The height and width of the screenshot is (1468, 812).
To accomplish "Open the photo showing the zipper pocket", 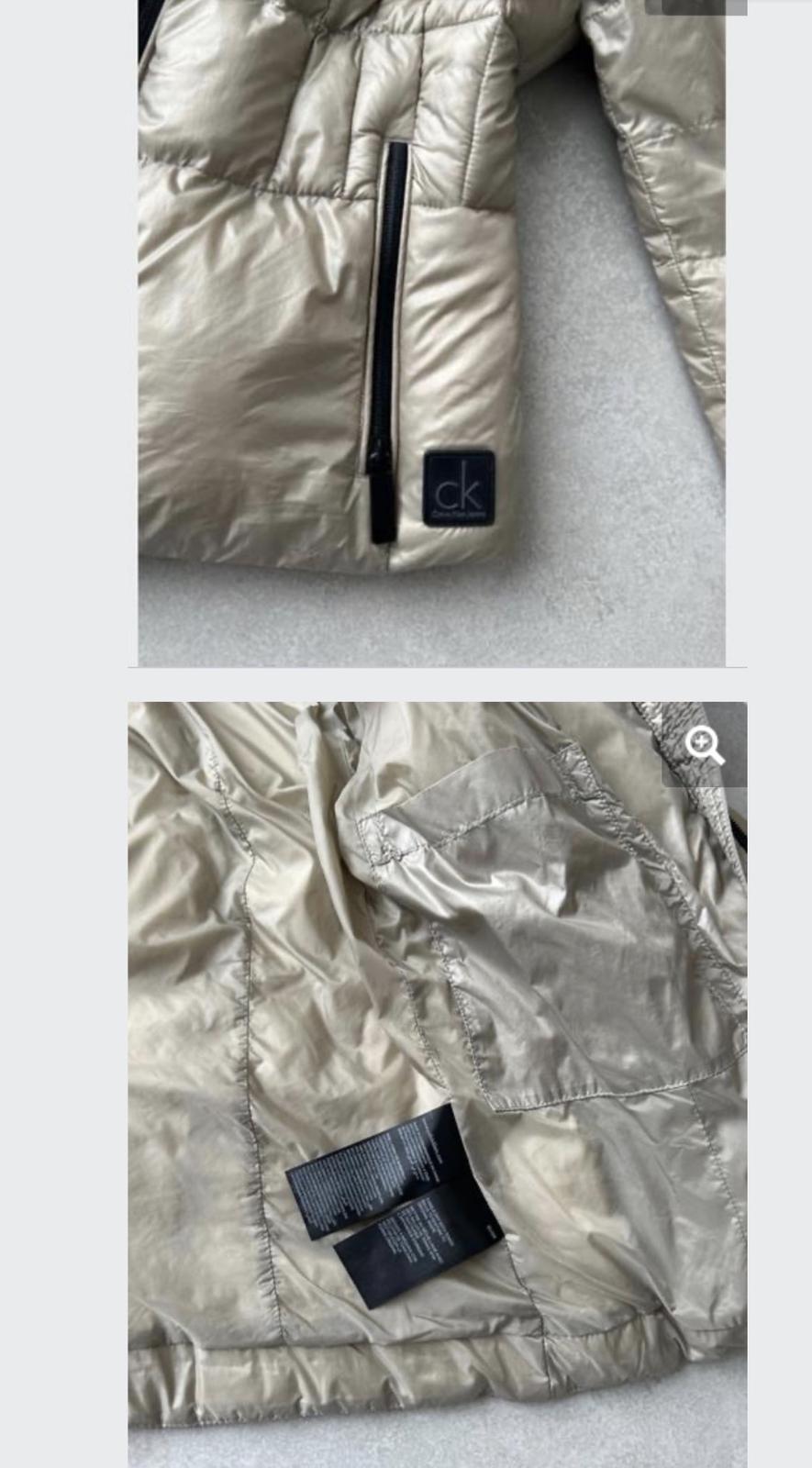I will click(x=431, y=330).
